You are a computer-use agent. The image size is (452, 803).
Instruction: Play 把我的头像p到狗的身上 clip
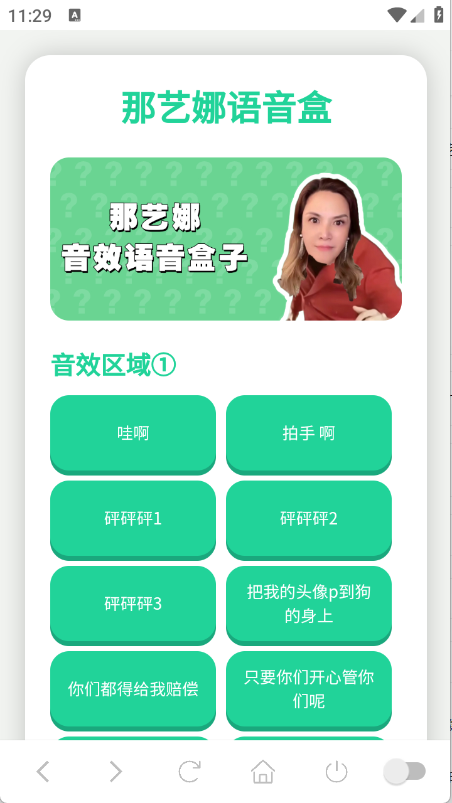[309, 605]
